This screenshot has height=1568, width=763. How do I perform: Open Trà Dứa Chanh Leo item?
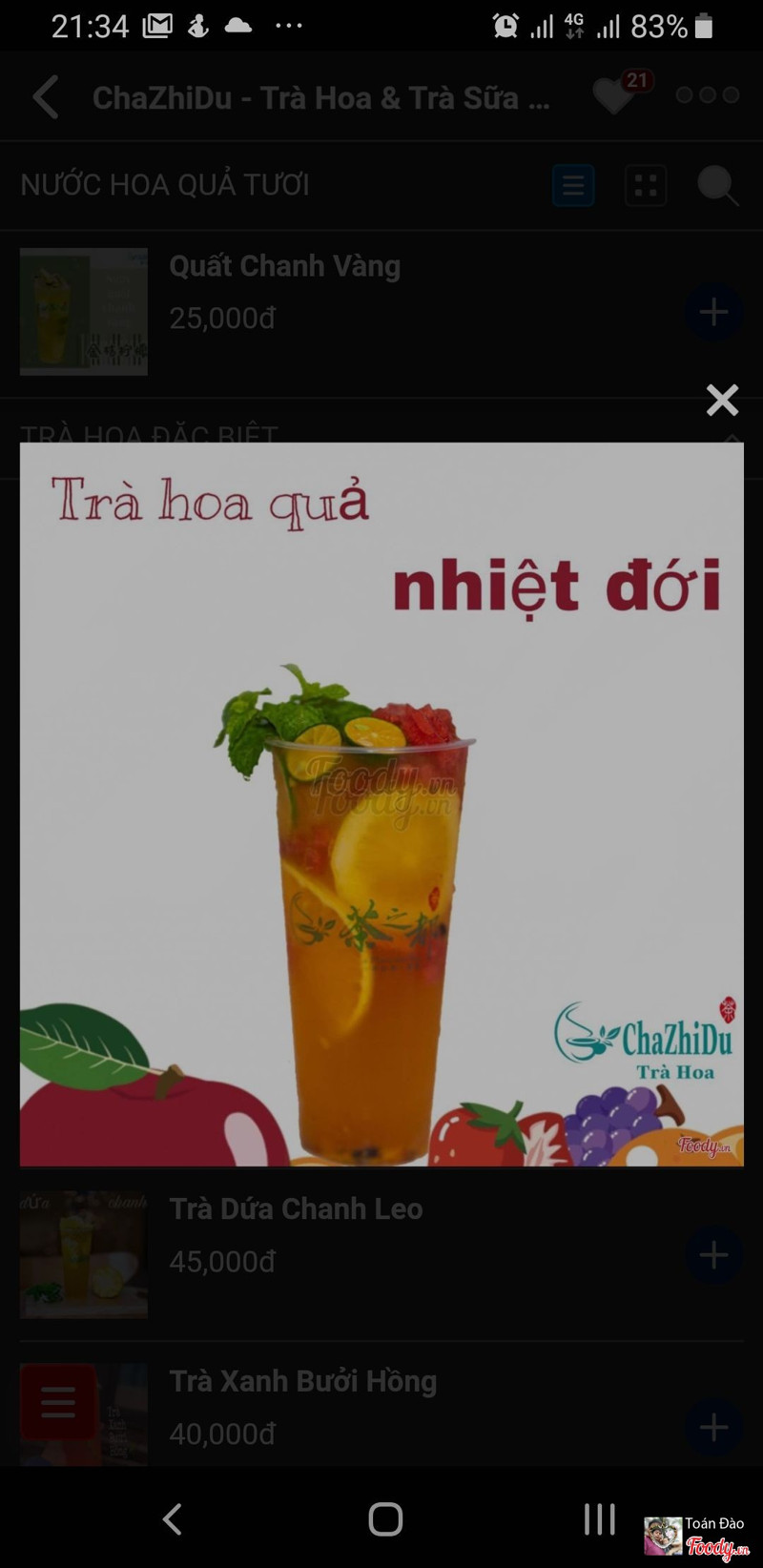coord(296,1209)
